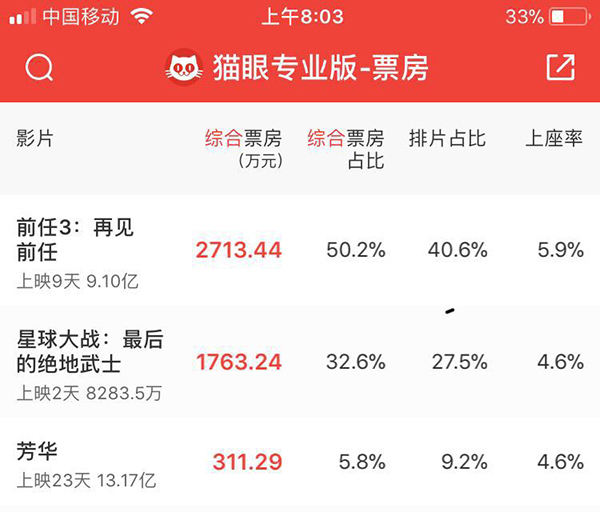The width and height of the screenshot is (600, 512).
Task: Open 星球大战：最后的绝地武士 box office details
Action: pyautogui.click(x=90, y=352)
